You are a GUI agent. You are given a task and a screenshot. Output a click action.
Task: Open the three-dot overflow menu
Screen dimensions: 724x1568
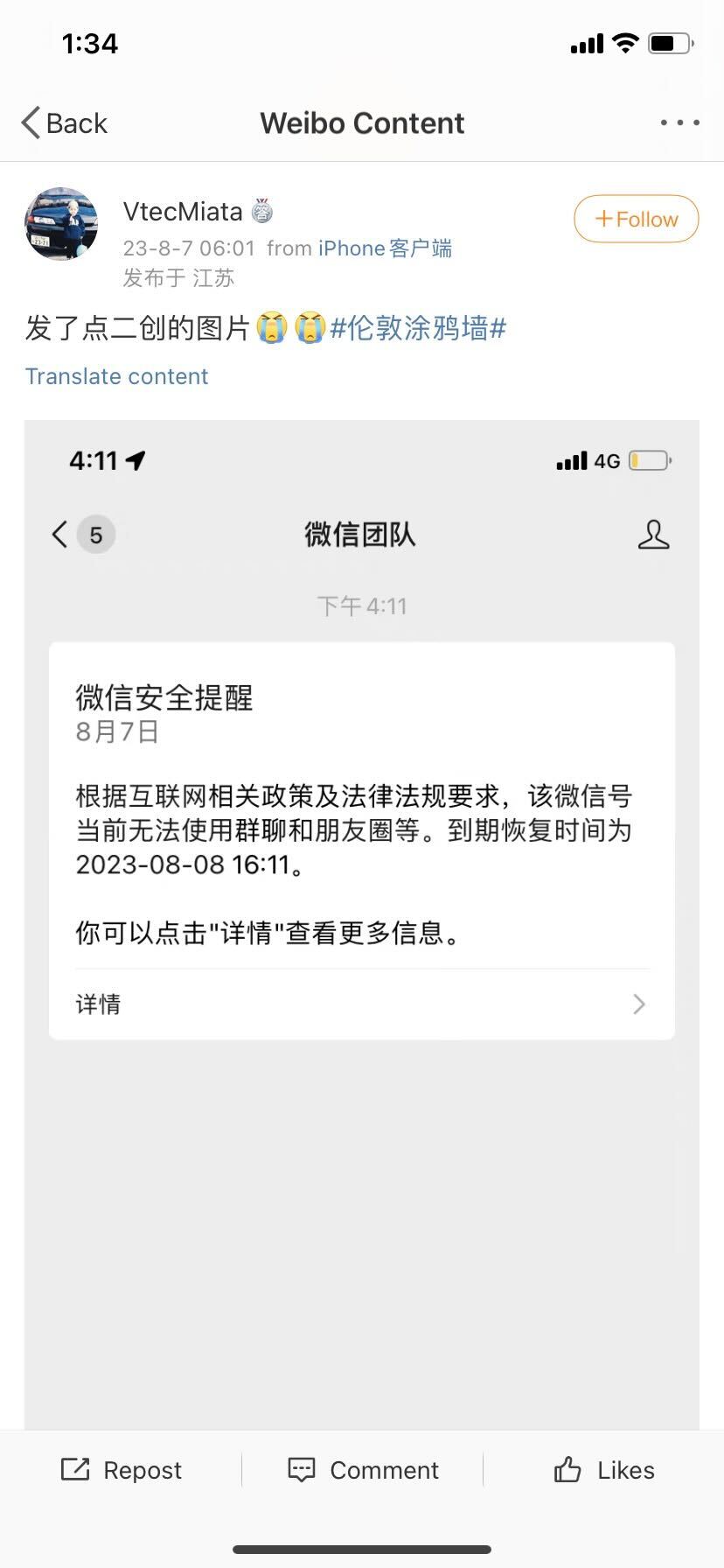pos(679,123)
